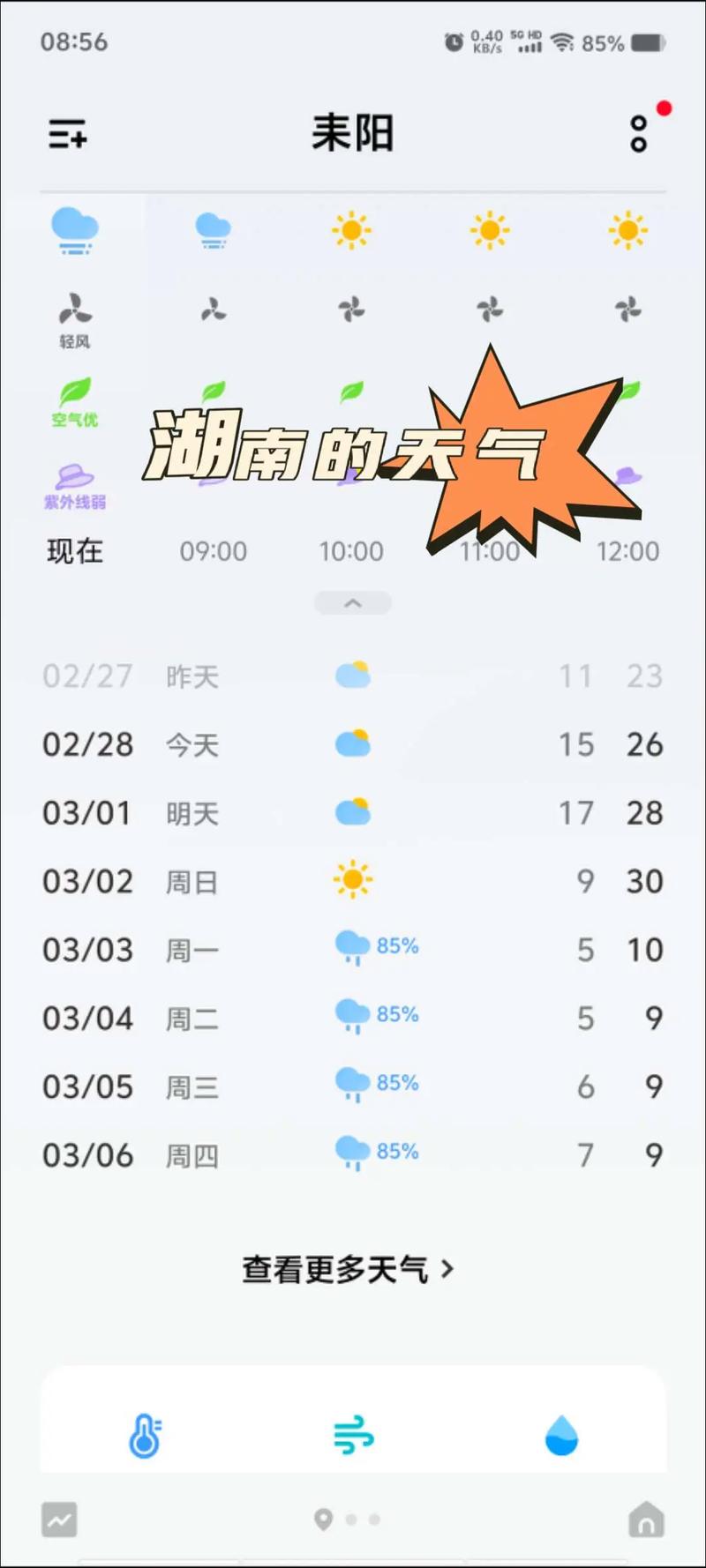This screenshot has height=1568, width=706.
Task: Collapse the hourly forecast with the up chevron
Action: click(x=352, y=602)
